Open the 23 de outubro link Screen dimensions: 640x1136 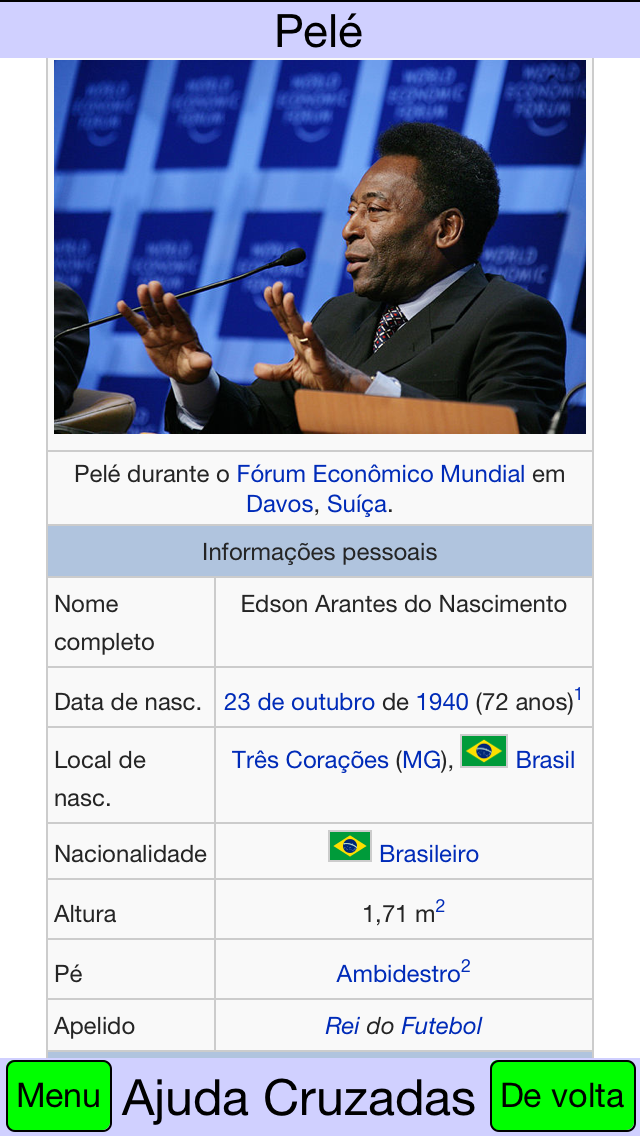tap(299, 702)
